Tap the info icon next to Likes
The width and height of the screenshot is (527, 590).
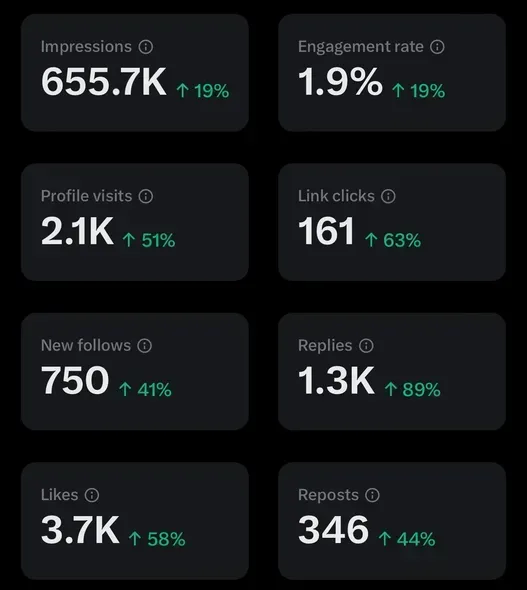[x=92, y=495]
